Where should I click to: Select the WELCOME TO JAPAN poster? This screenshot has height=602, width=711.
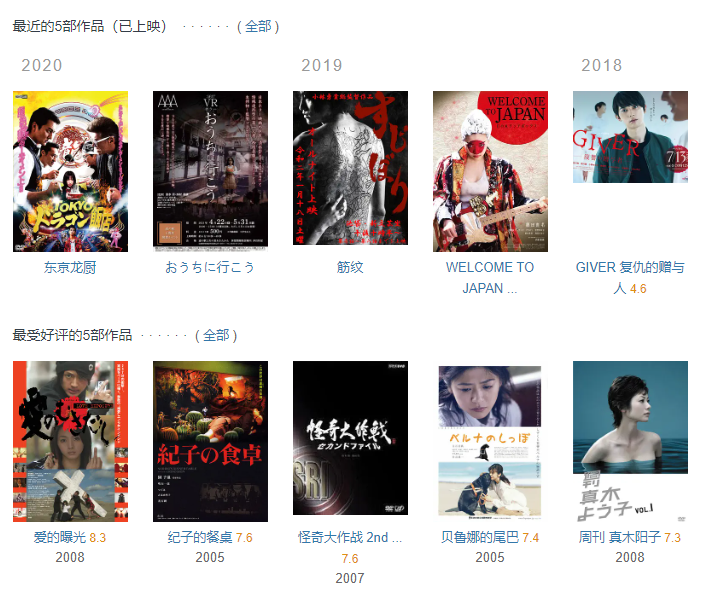point(490,171)
